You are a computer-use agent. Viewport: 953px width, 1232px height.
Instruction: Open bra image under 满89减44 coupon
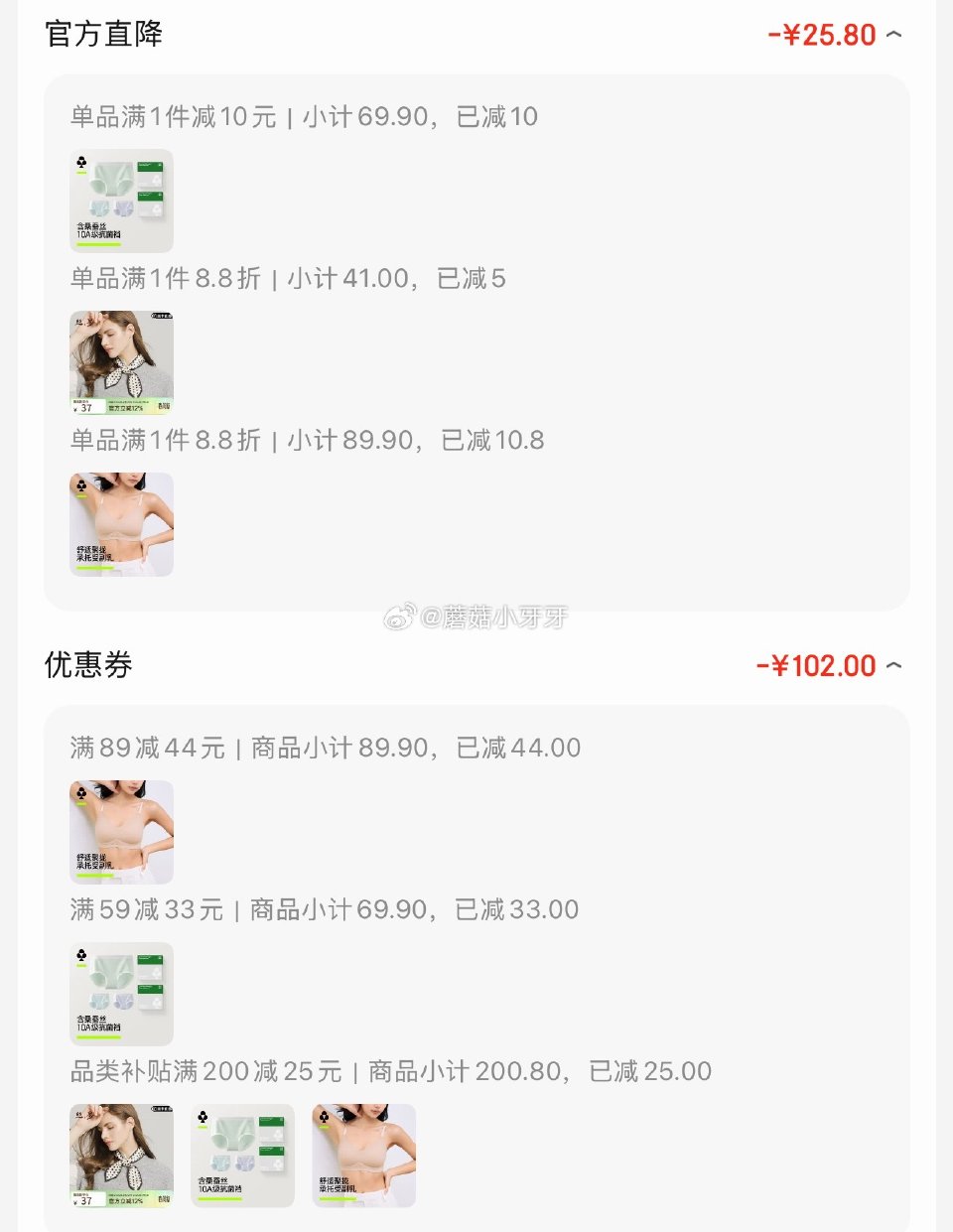(120, 831)
